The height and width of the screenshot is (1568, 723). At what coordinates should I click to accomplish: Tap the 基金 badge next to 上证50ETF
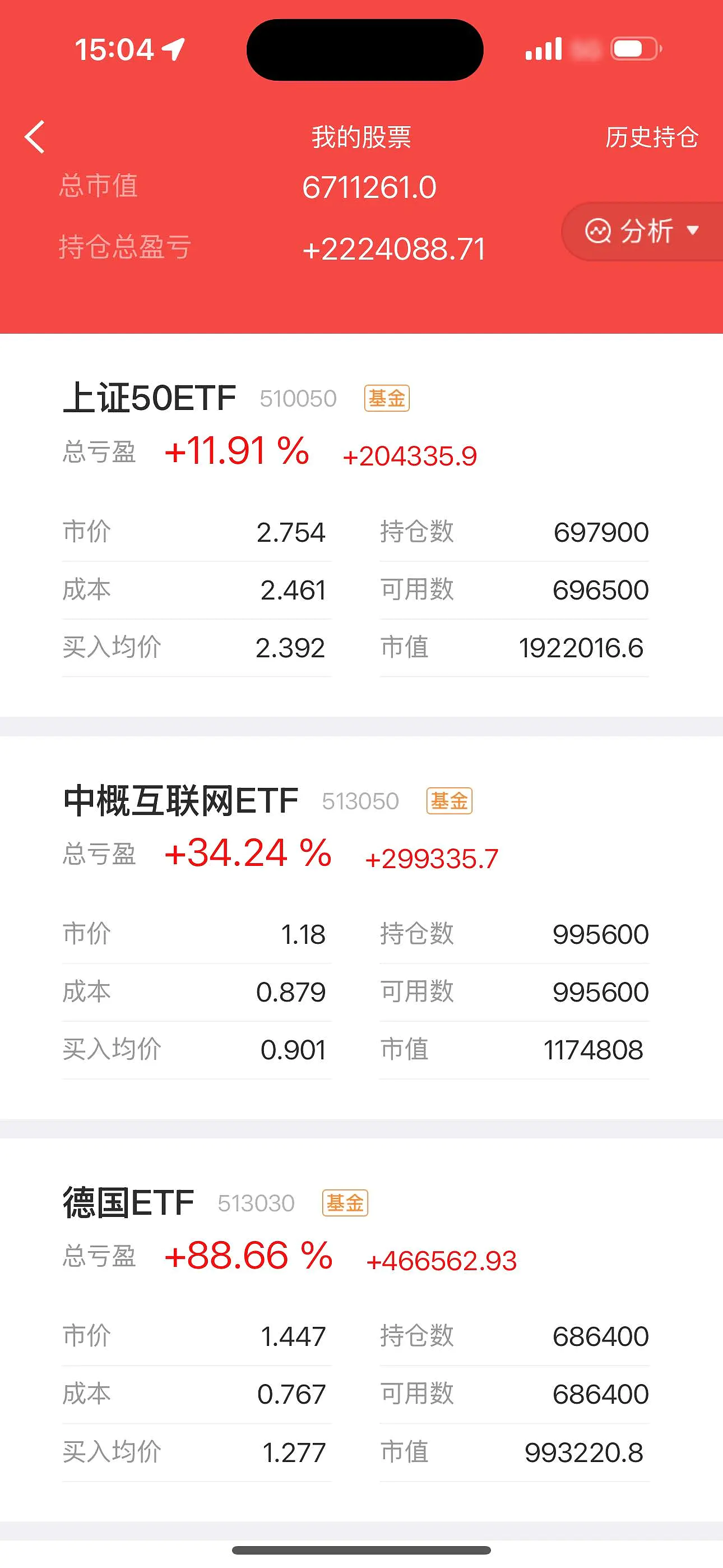[387, 398]
